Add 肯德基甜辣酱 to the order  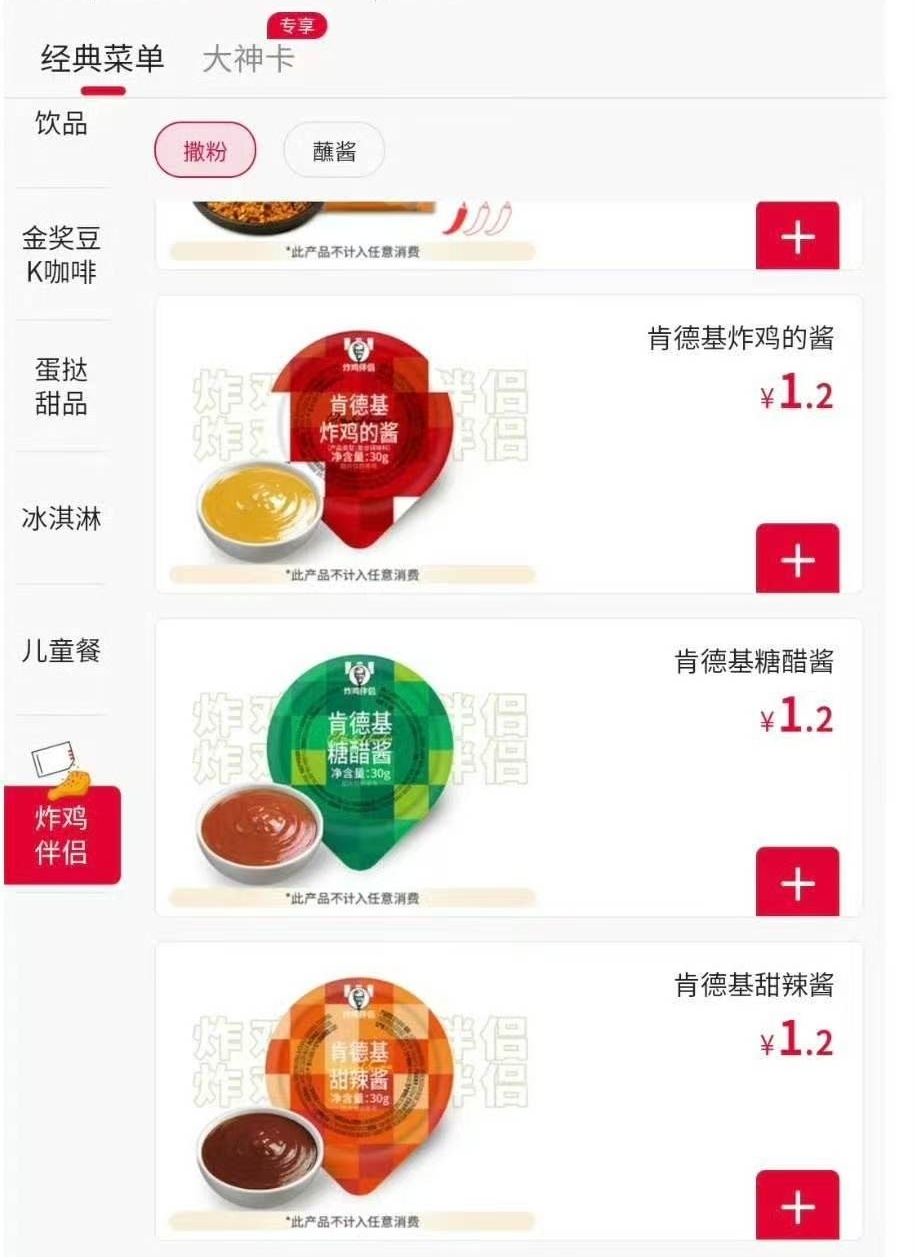[797, 1206]
